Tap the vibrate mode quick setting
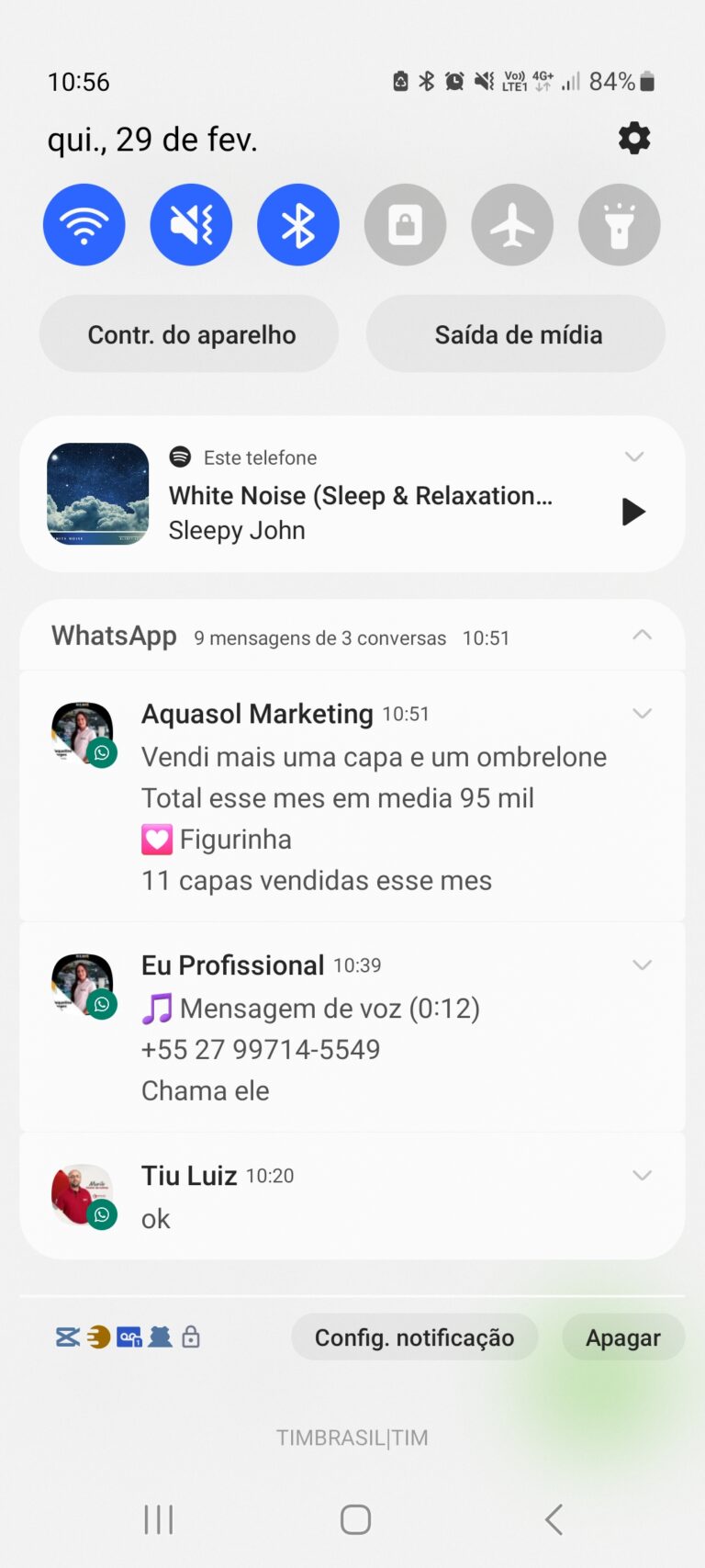 click(191, 224)
